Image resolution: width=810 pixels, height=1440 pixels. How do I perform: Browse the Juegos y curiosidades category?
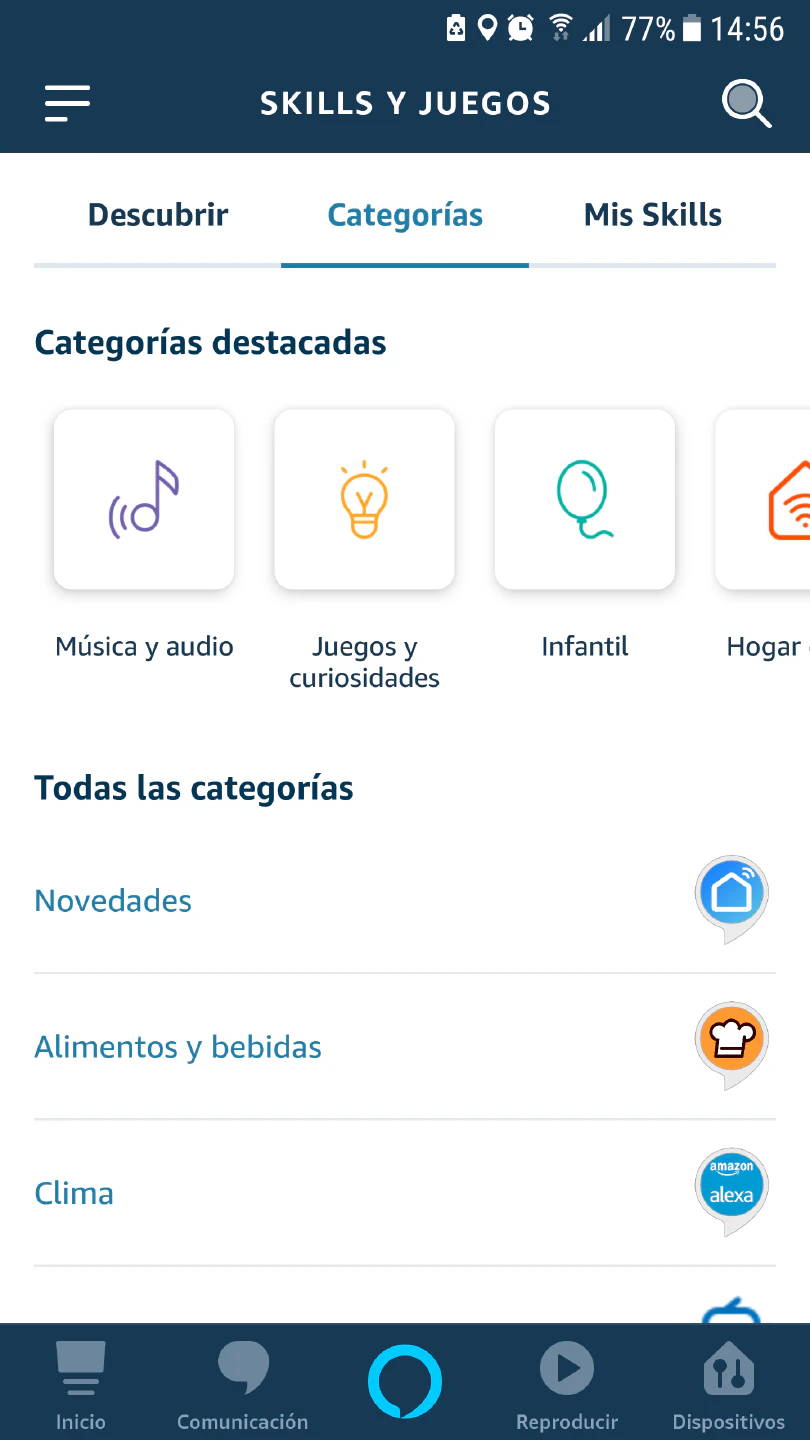[364, 499]
